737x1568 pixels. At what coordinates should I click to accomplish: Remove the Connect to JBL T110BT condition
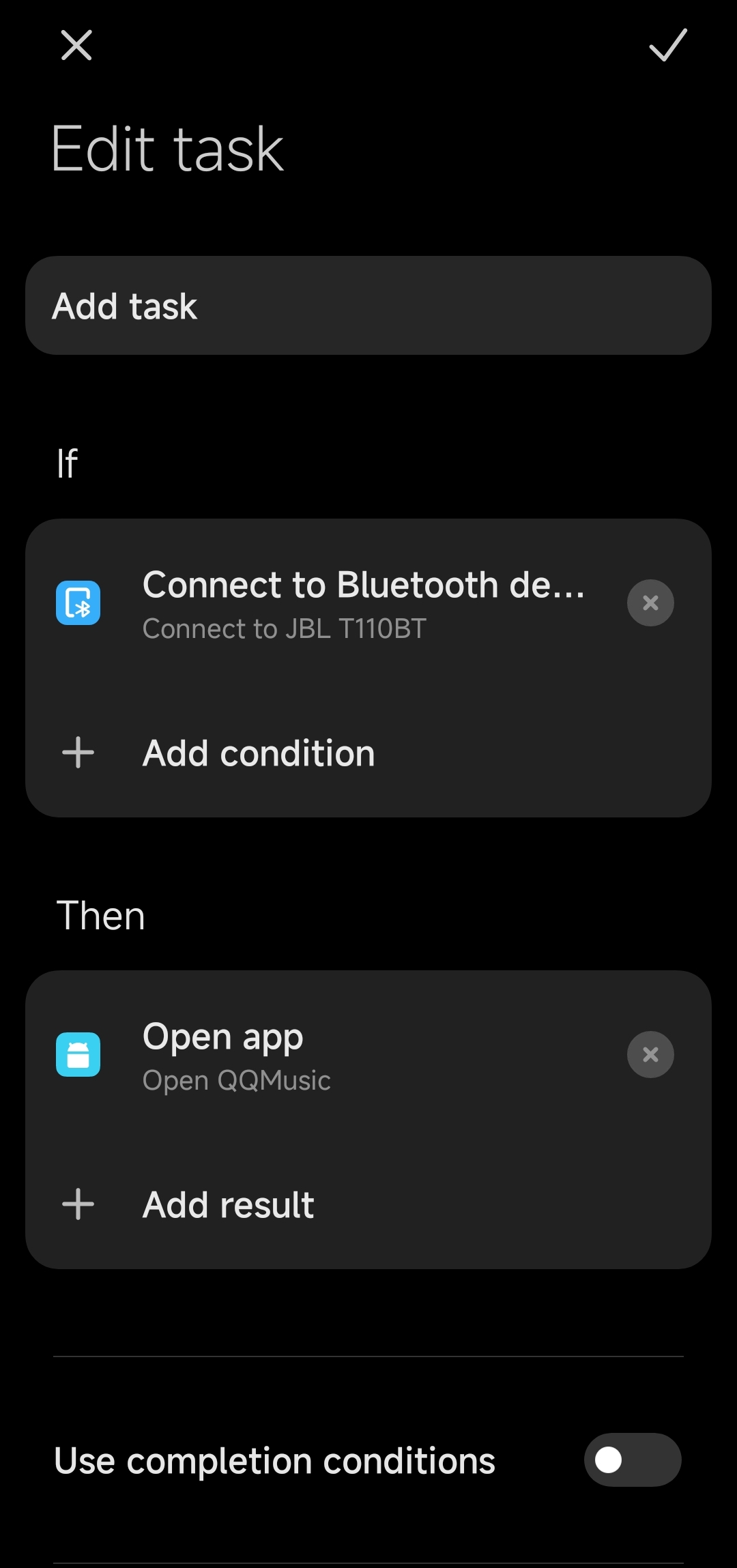pos(650,603)
